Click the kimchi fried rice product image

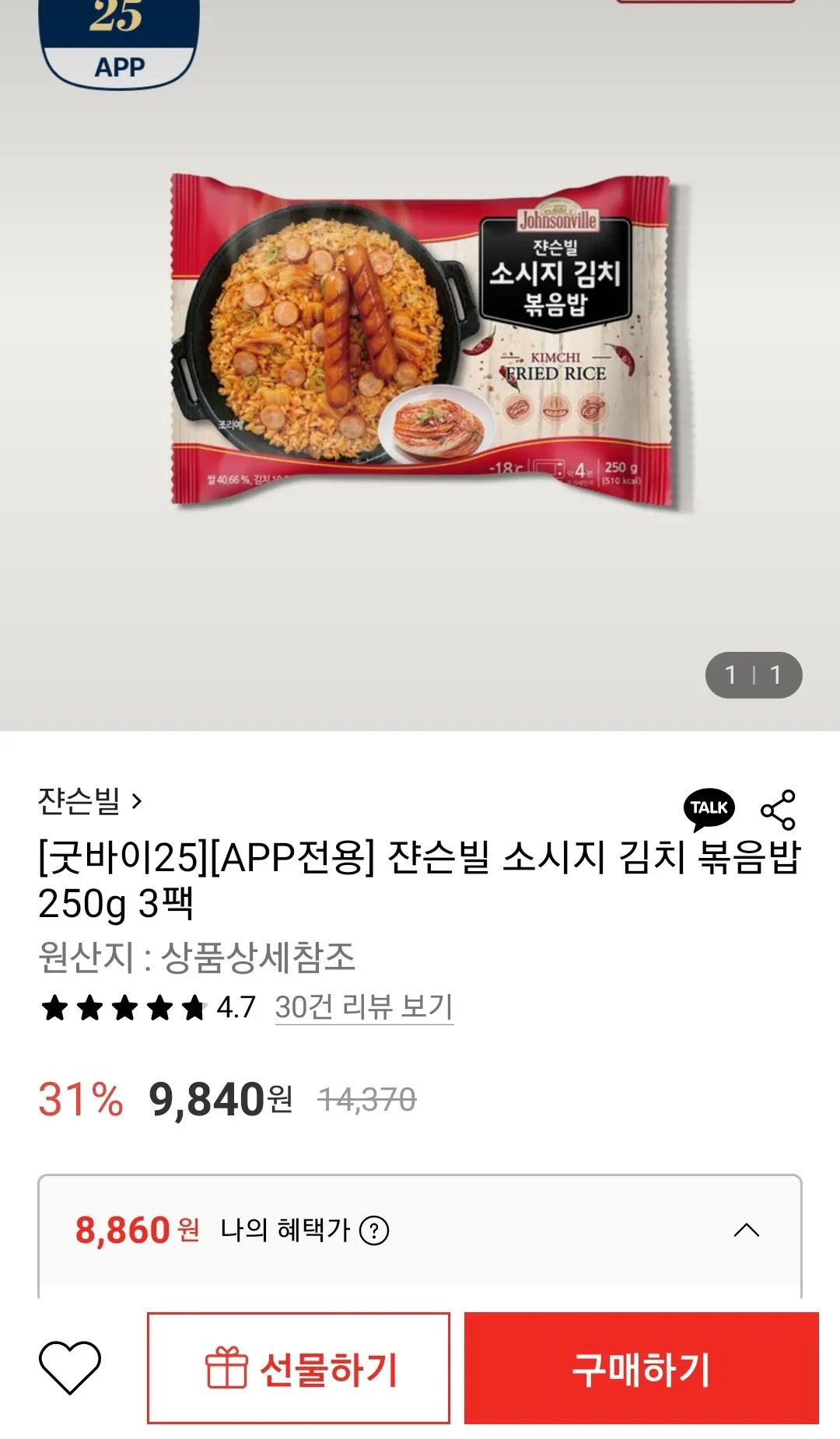tap(420, 342)
